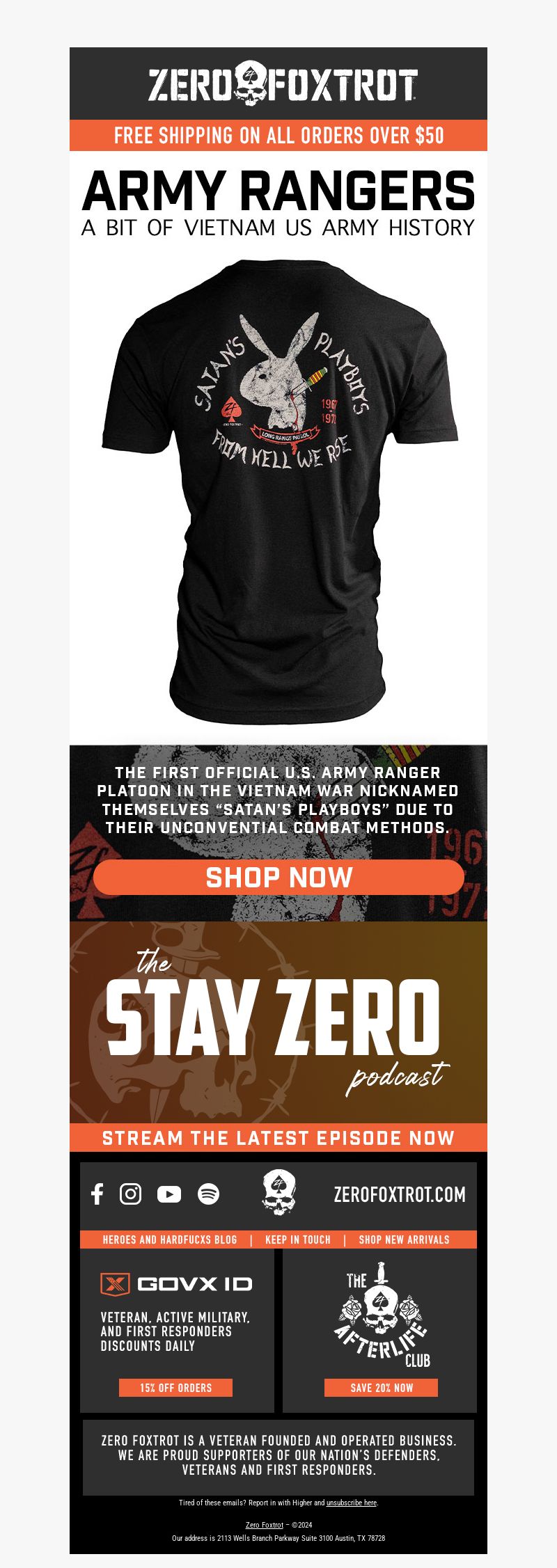Select Keep In Touch link
557x1568 pixels.
[x=298, y=1240]
